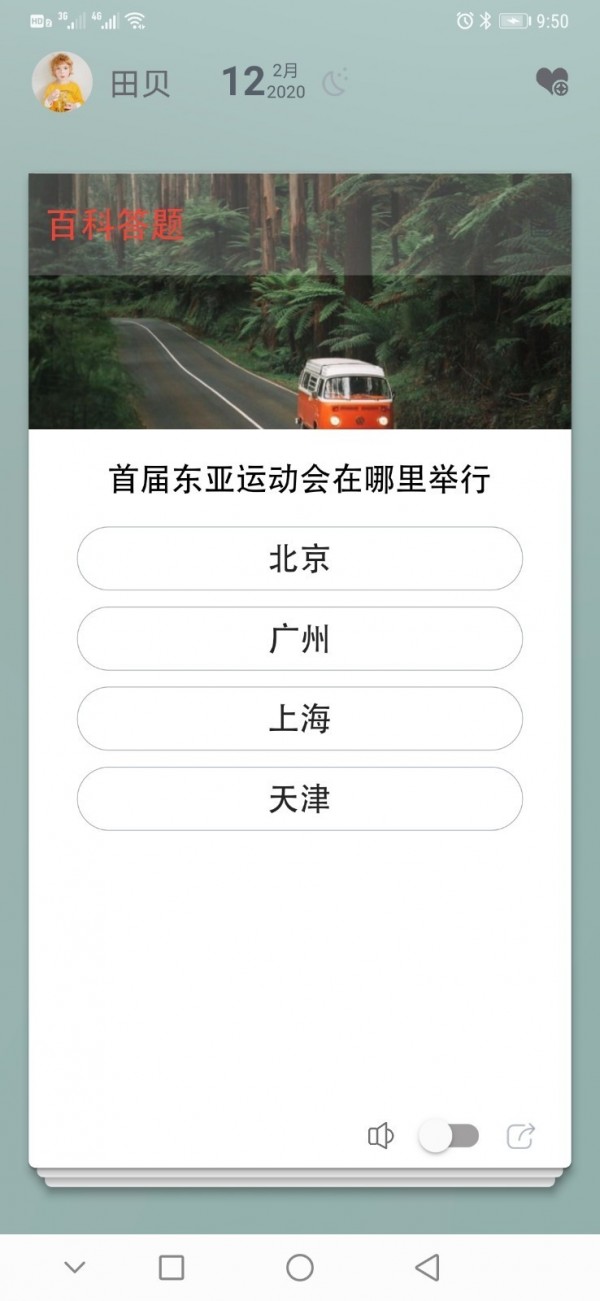Share this quiz card
Screen dimensions: 600x1301
(521, 1136)
